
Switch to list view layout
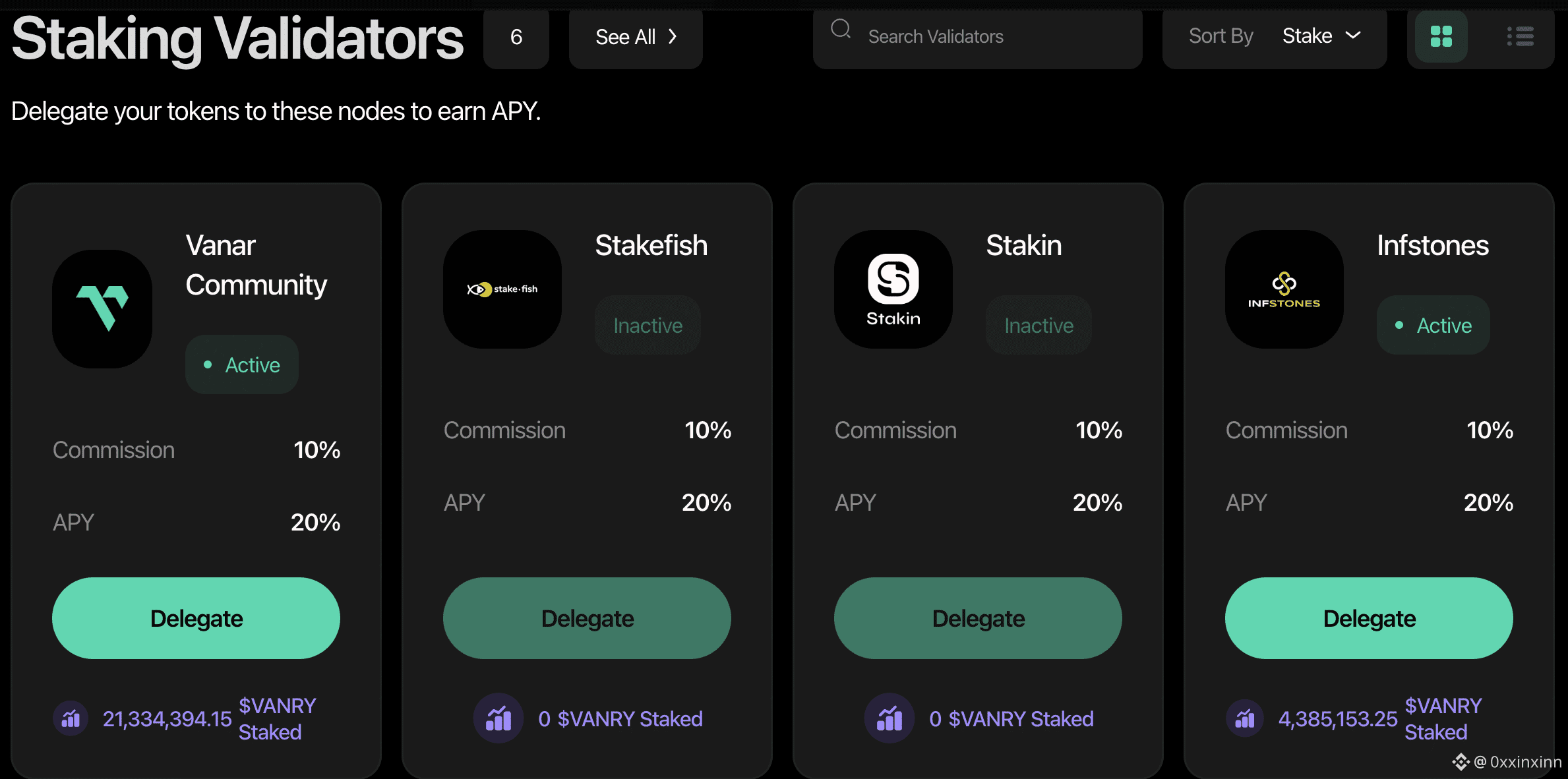click(x=1520, y=36)
